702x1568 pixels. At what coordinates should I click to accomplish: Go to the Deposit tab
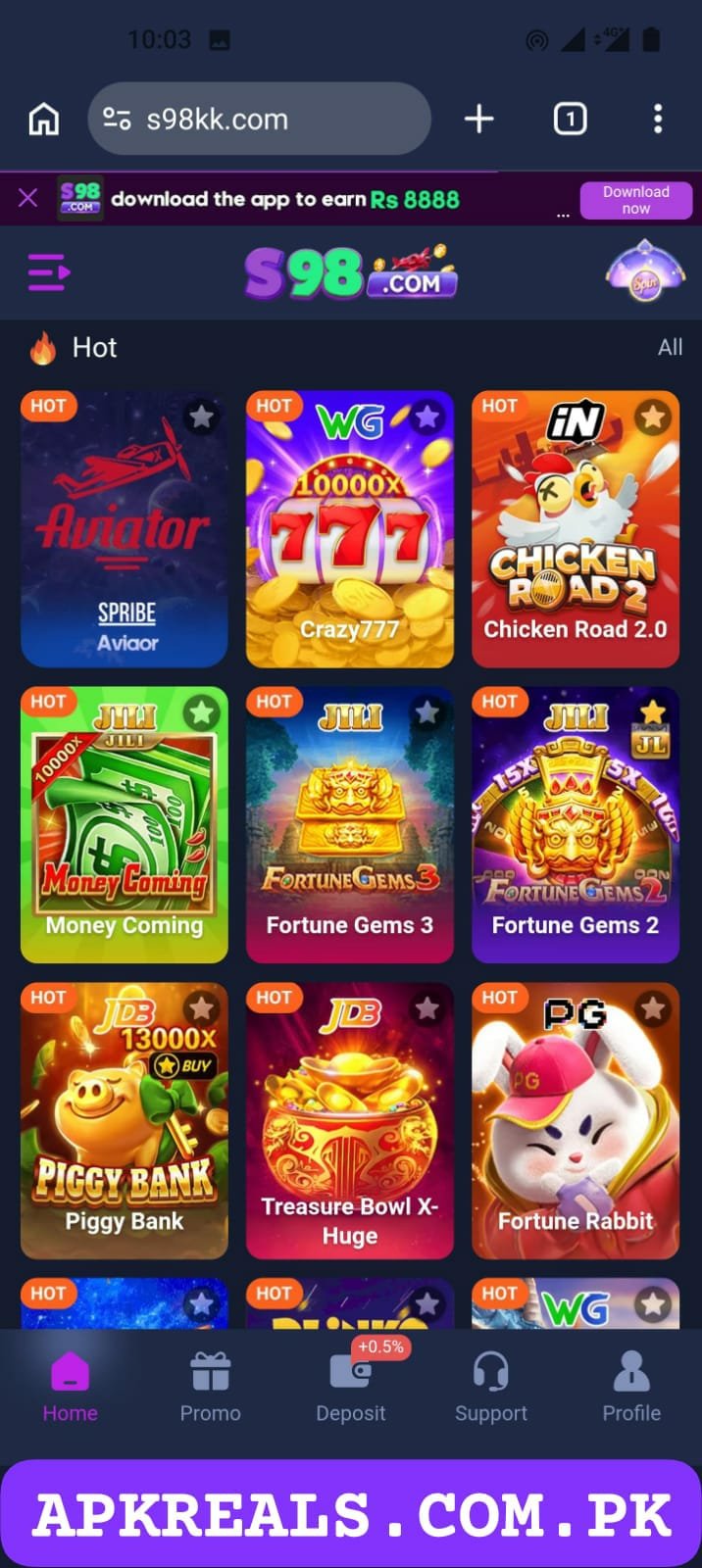(351, 1387)
